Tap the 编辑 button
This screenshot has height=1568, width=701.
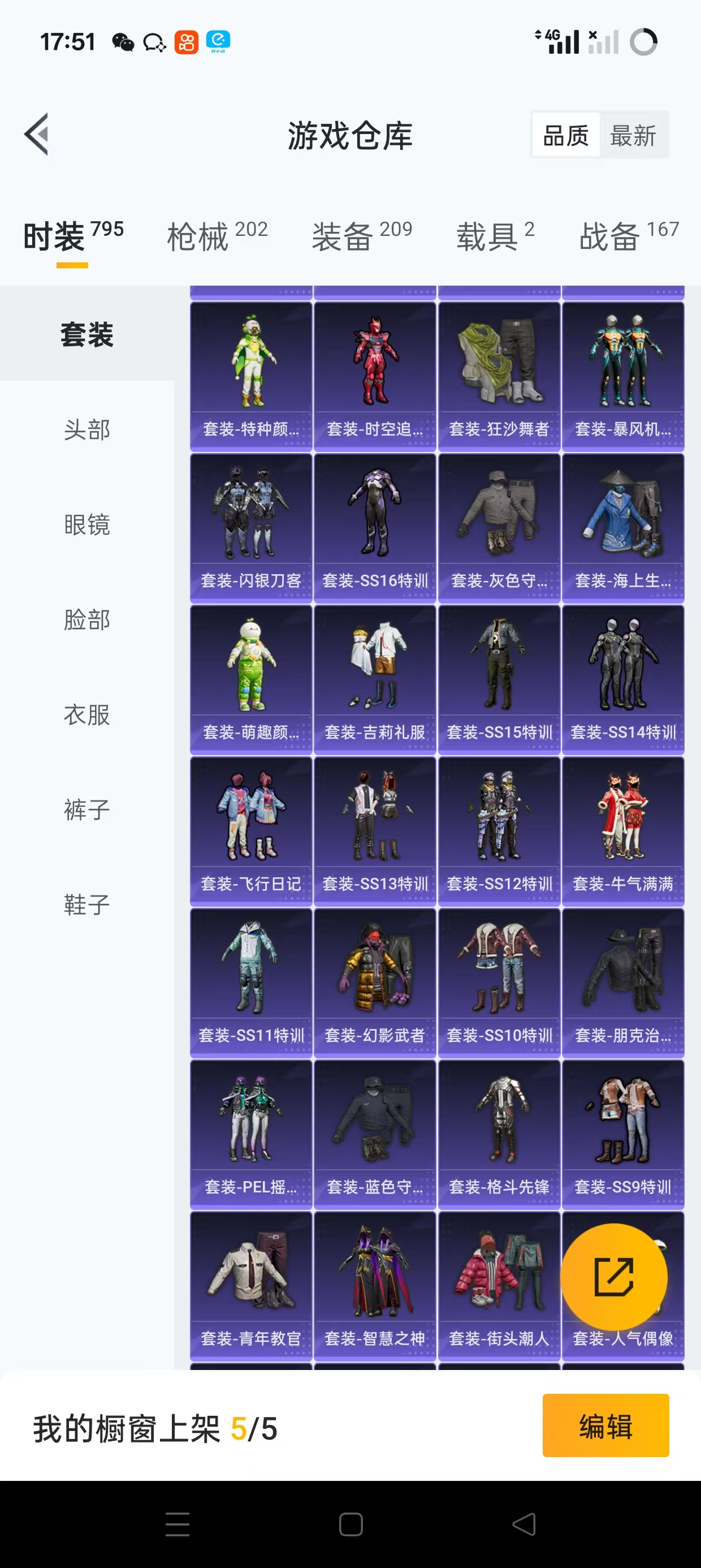coord(605,1425)
